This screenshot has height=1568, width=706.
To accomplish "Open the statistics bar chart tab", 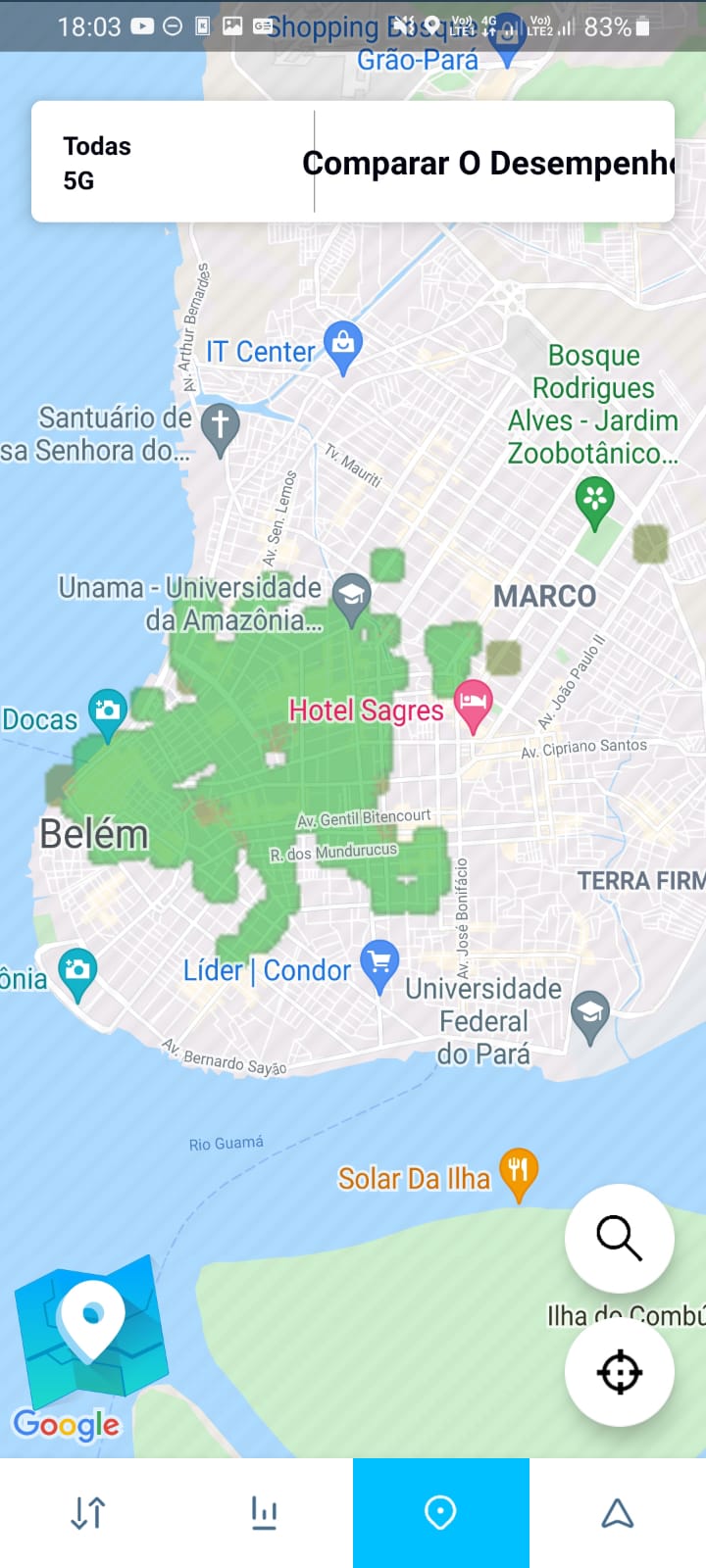I will (264, 1512).
